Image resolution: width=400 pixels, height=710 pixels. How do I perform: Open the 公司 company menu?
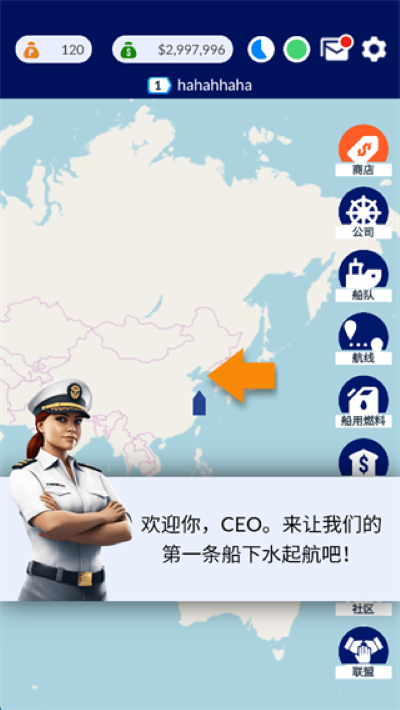(x=363, y=213)
